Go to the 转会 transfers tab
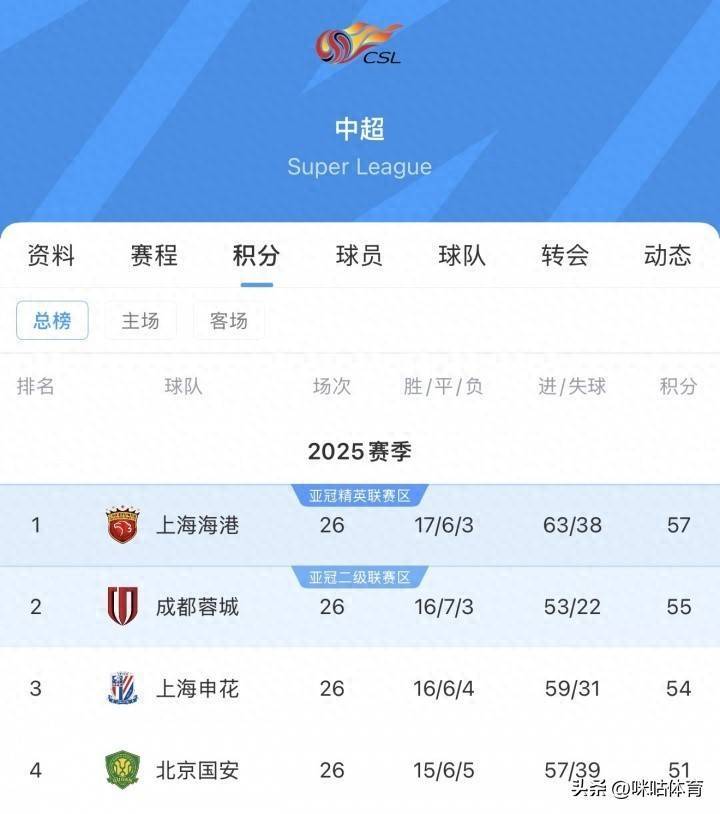The image size is (720, 814). point(565,255)
